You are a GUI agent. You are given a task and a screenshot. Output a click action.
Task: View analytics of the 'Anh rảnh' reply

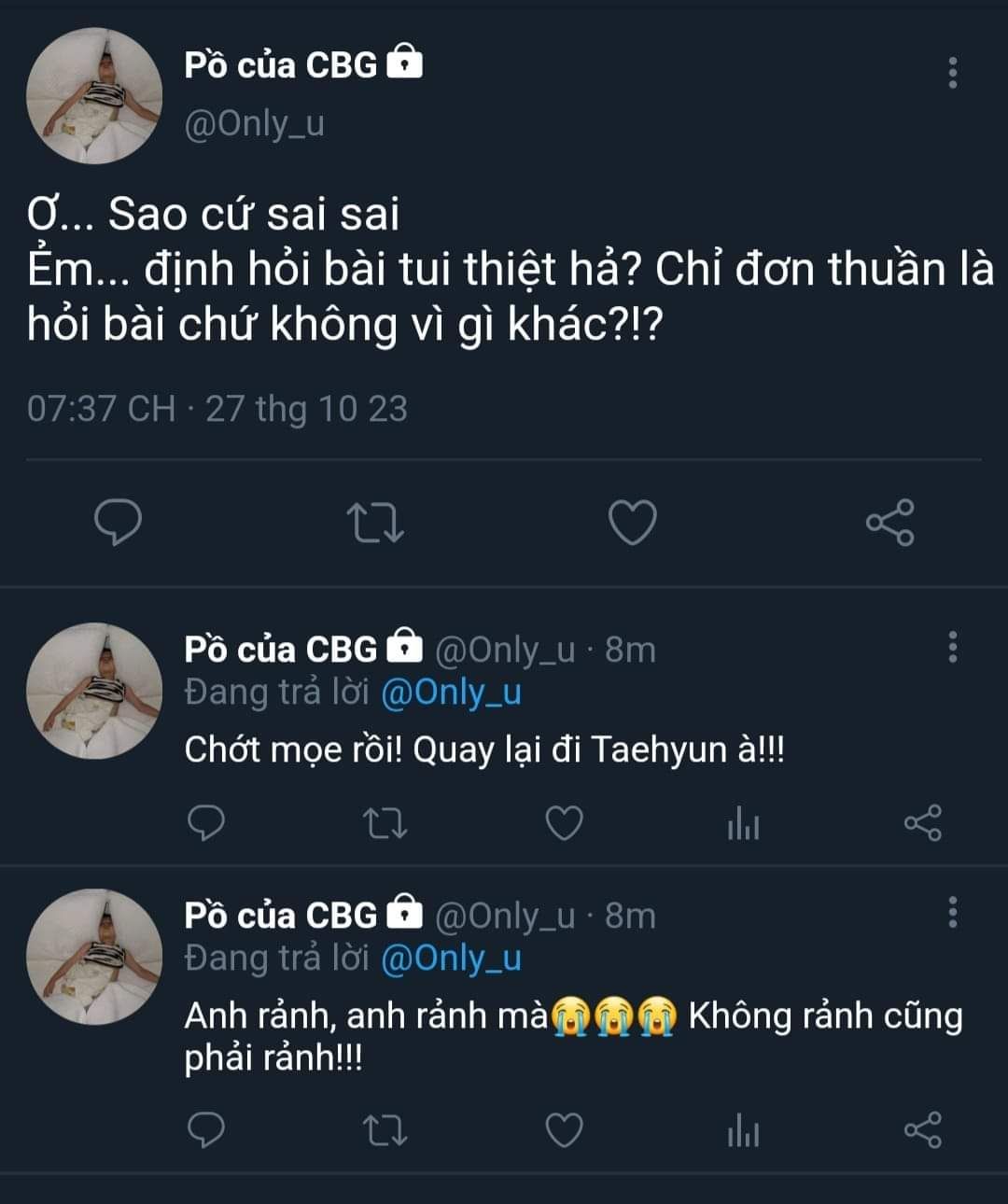point(743,1131)
